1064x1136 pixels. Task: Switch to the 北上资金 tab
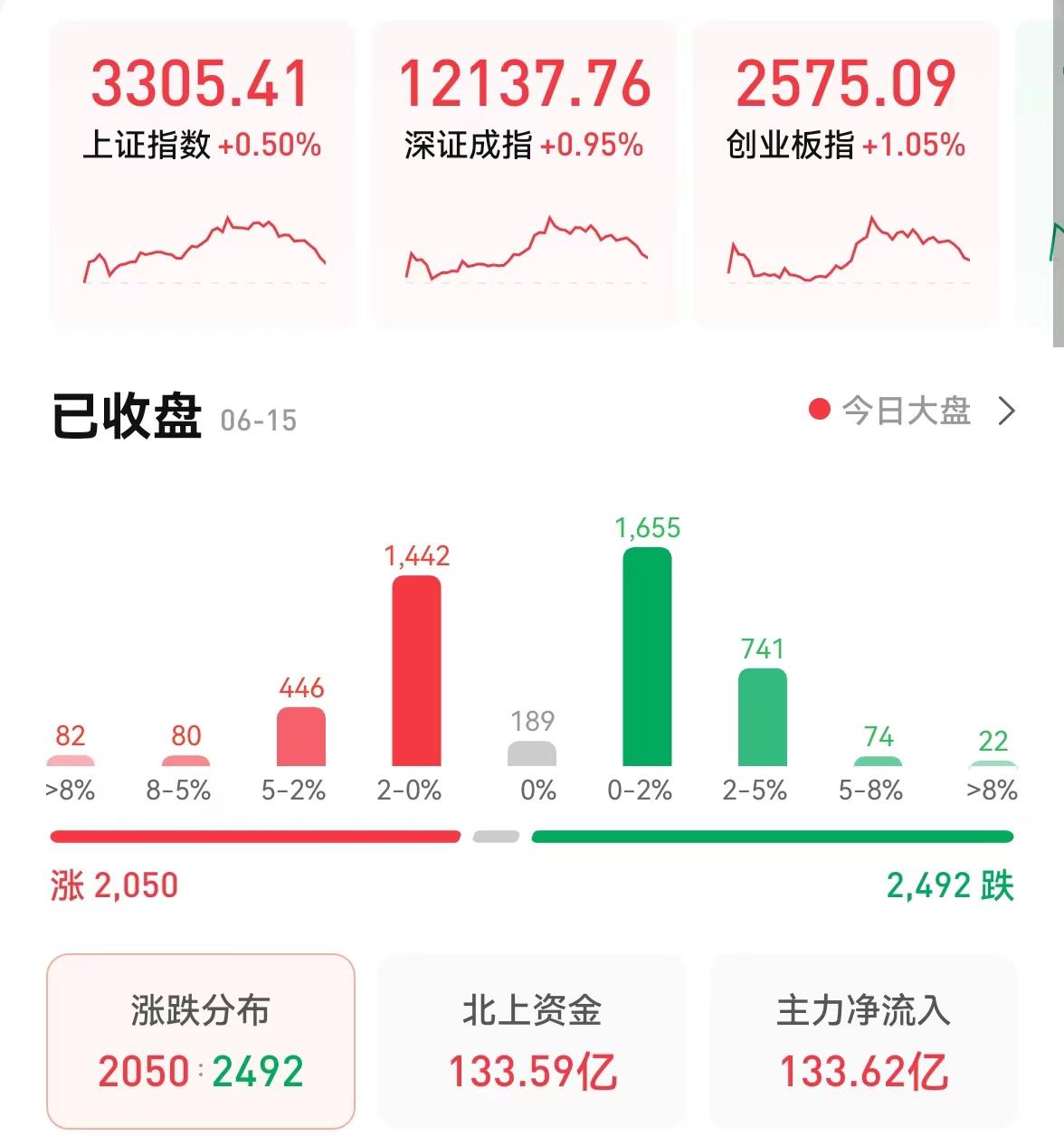pyautogui.click(x=532, y=1040)
